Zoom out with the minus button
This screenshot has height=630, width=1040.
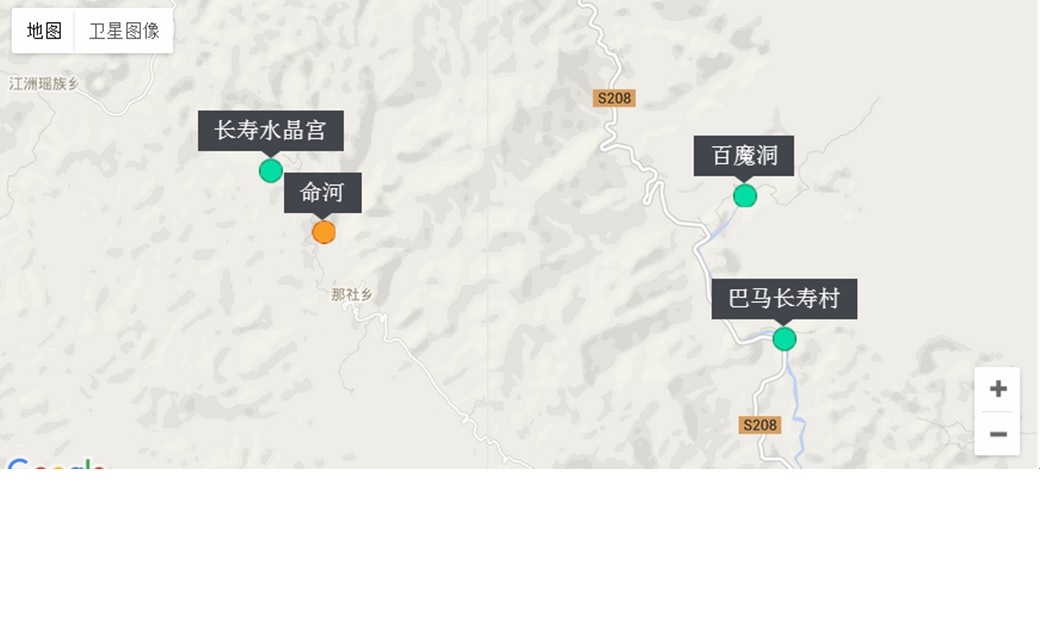[x=997, y=434]
